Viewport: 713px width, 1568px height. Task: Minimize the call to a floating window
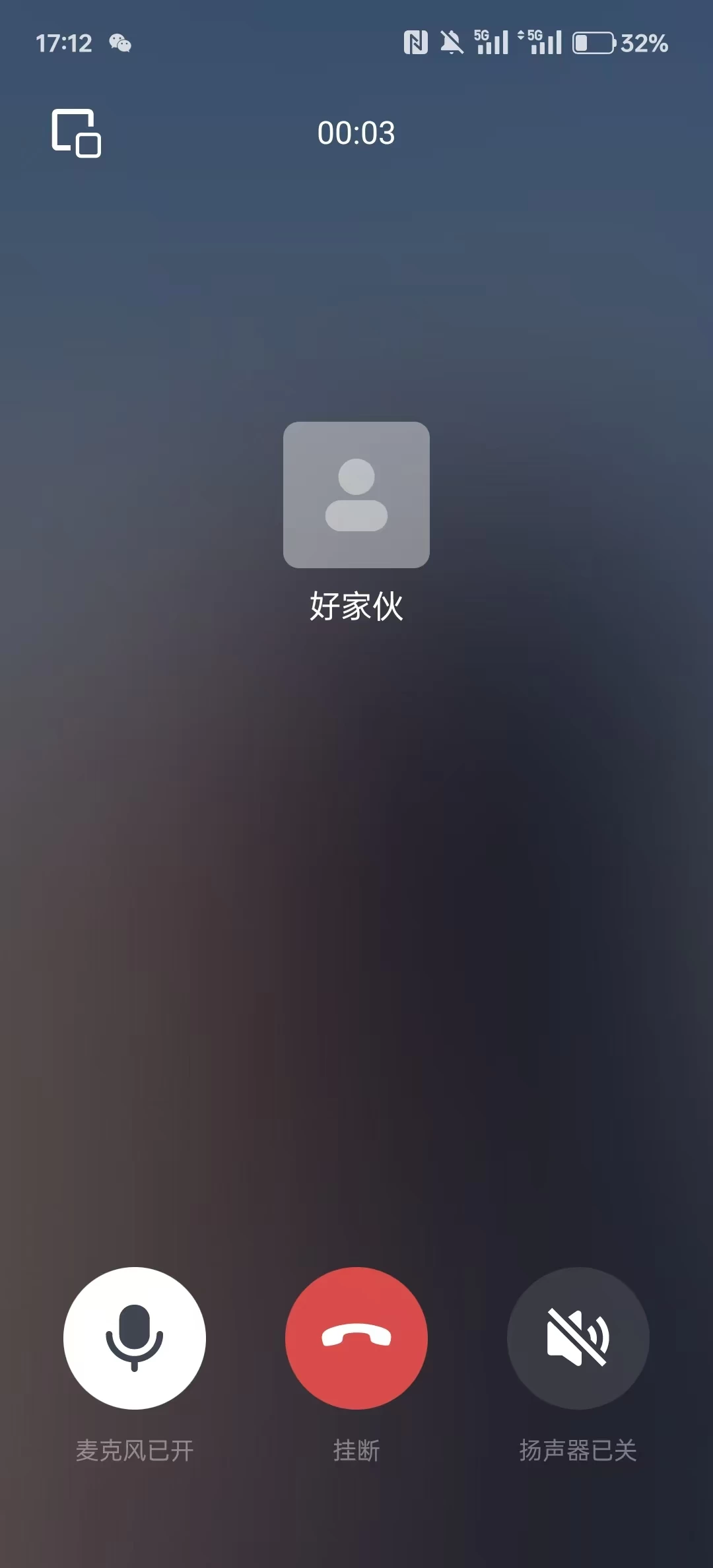(76, 133)
